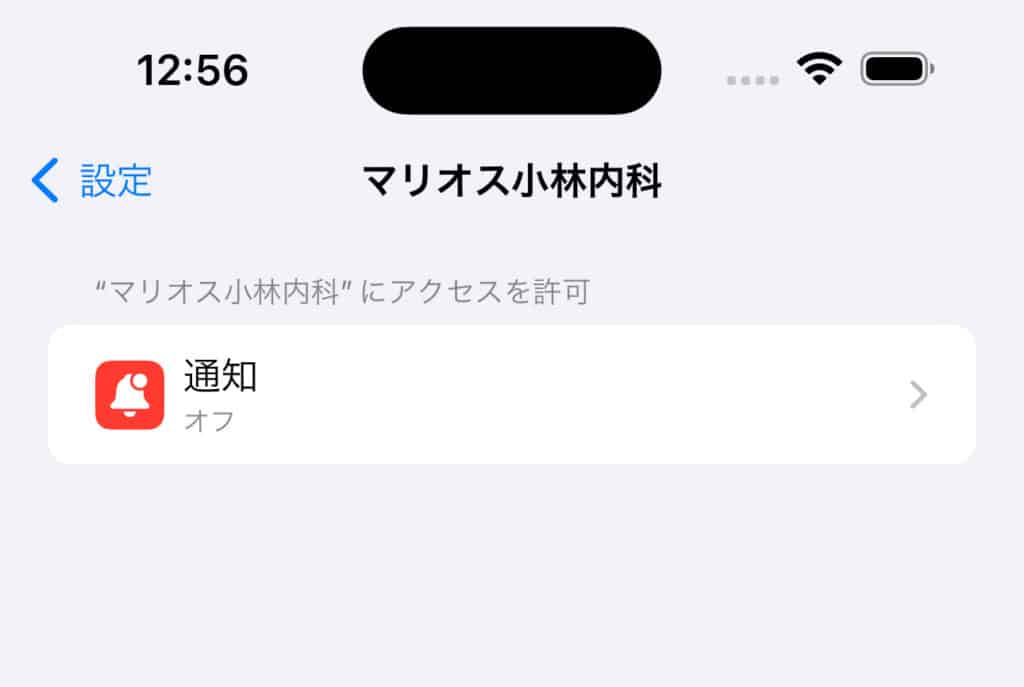The height and width of the screenshot is (687, 1024).
Task: Go back to 設定
Action: [x=92, y=181]
